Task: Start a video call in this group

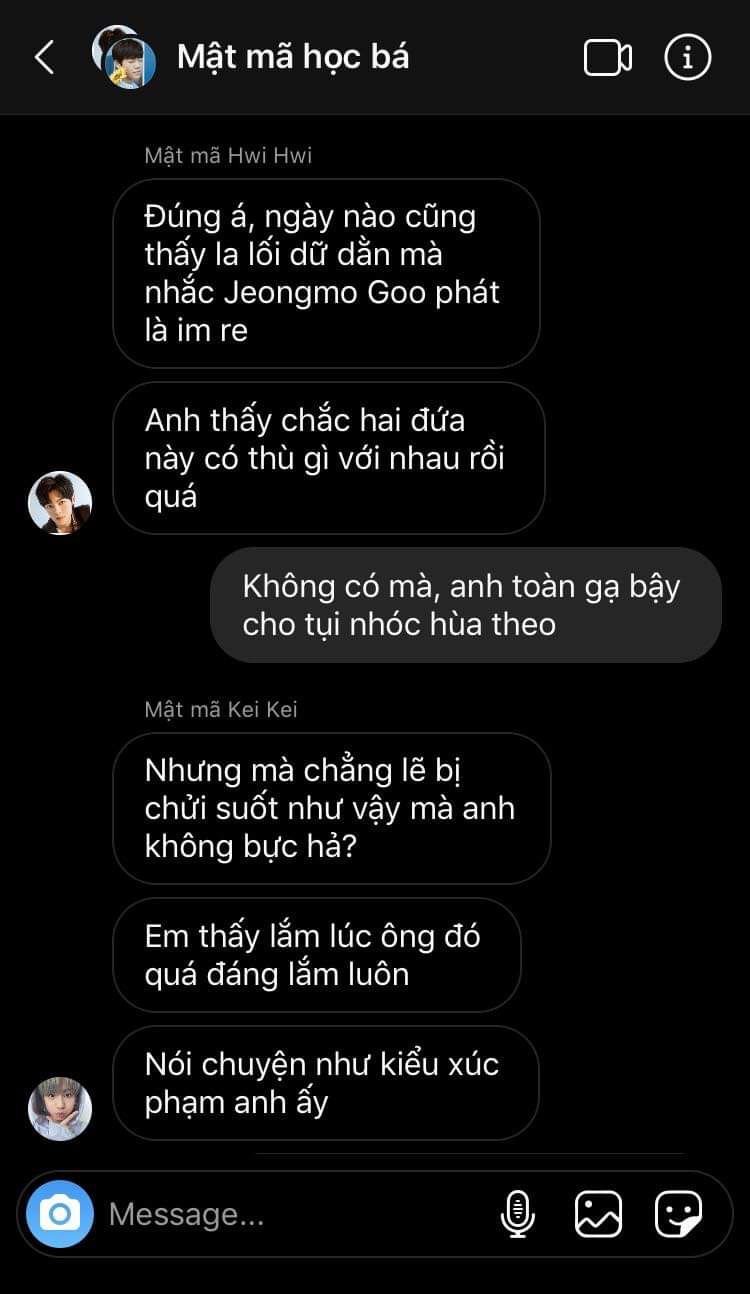Action: tap(607, 58)
